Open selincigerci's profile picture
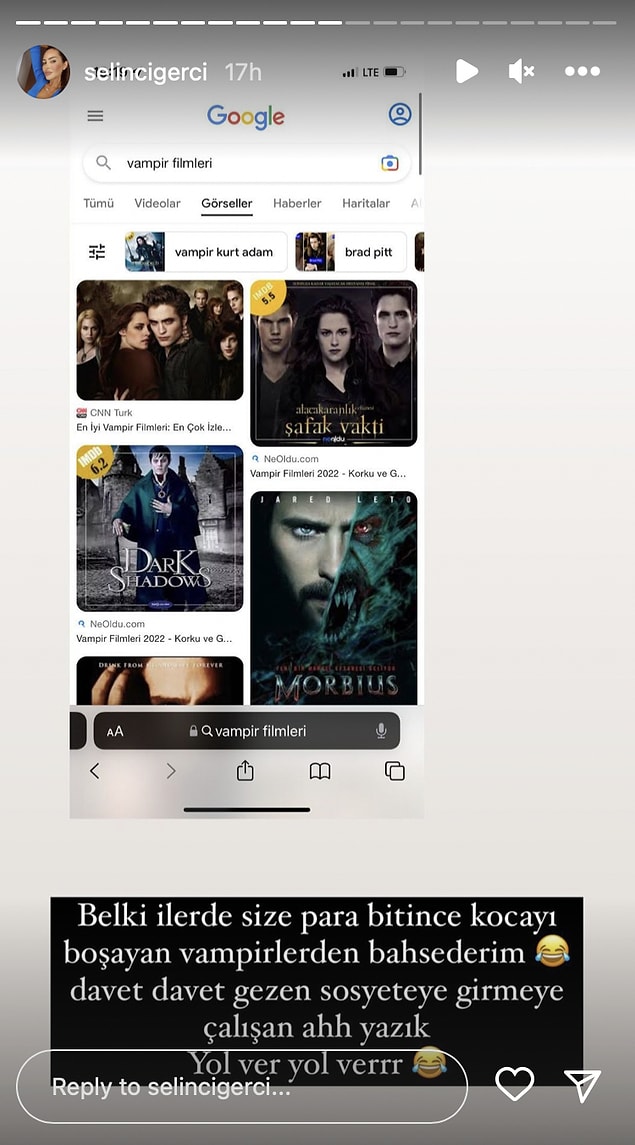The height and width of the screenshot is (1145, 635). (x=43, y=72)
